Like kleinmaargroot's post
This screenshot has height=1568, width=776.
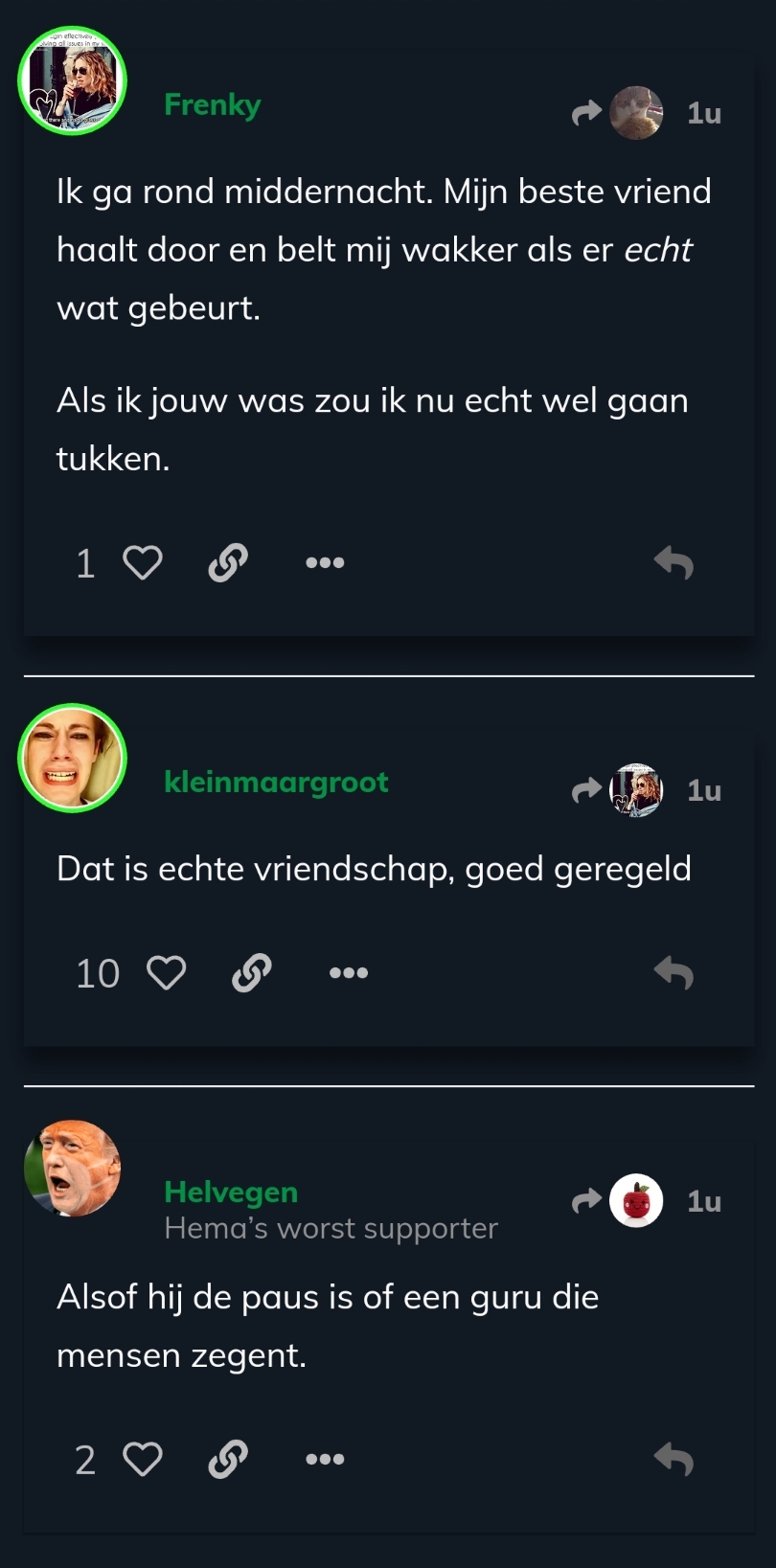[x=166, y=973]
